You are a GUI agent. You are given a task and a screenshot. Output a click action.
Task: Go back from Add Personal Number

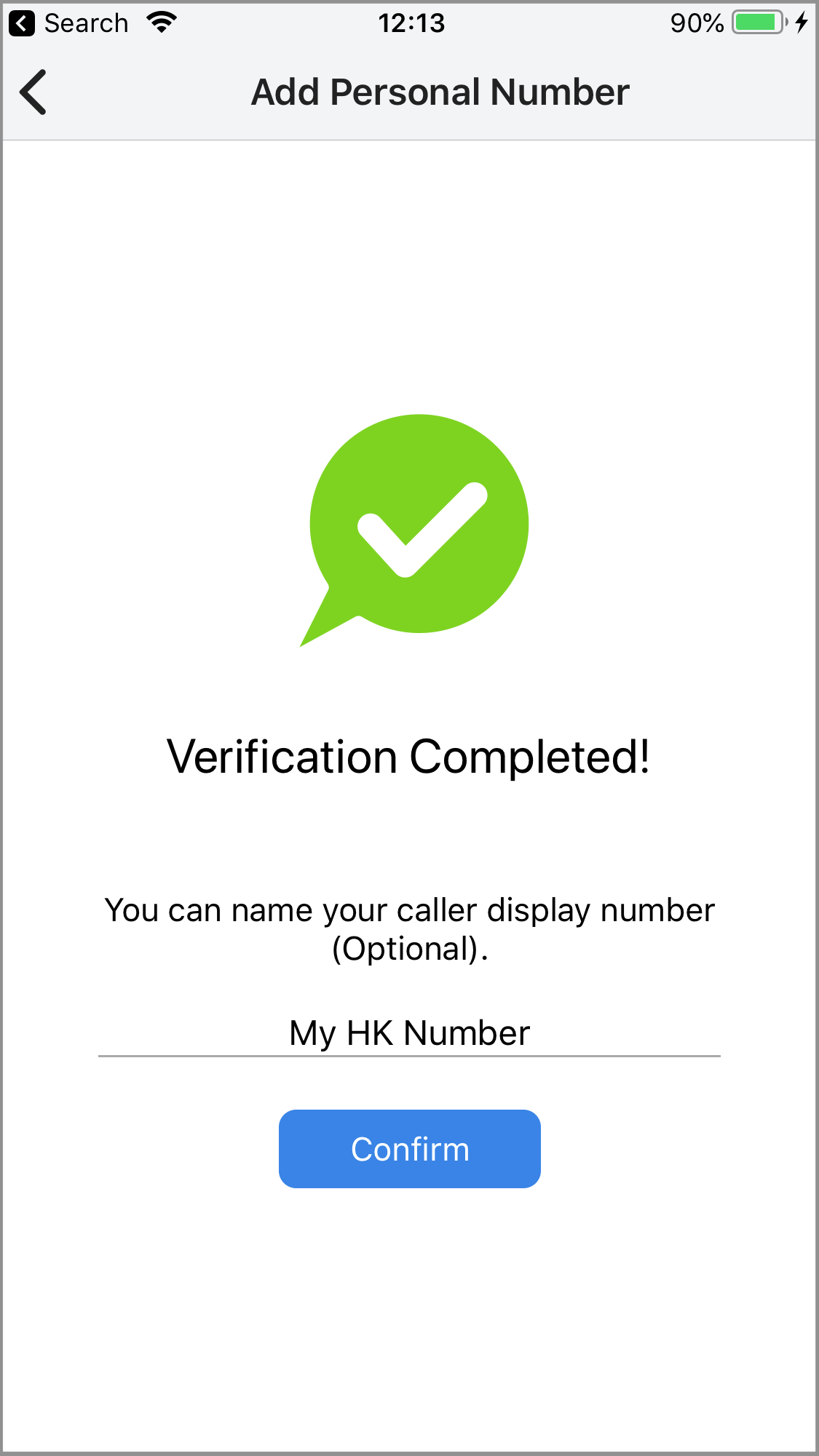(33, 92)
